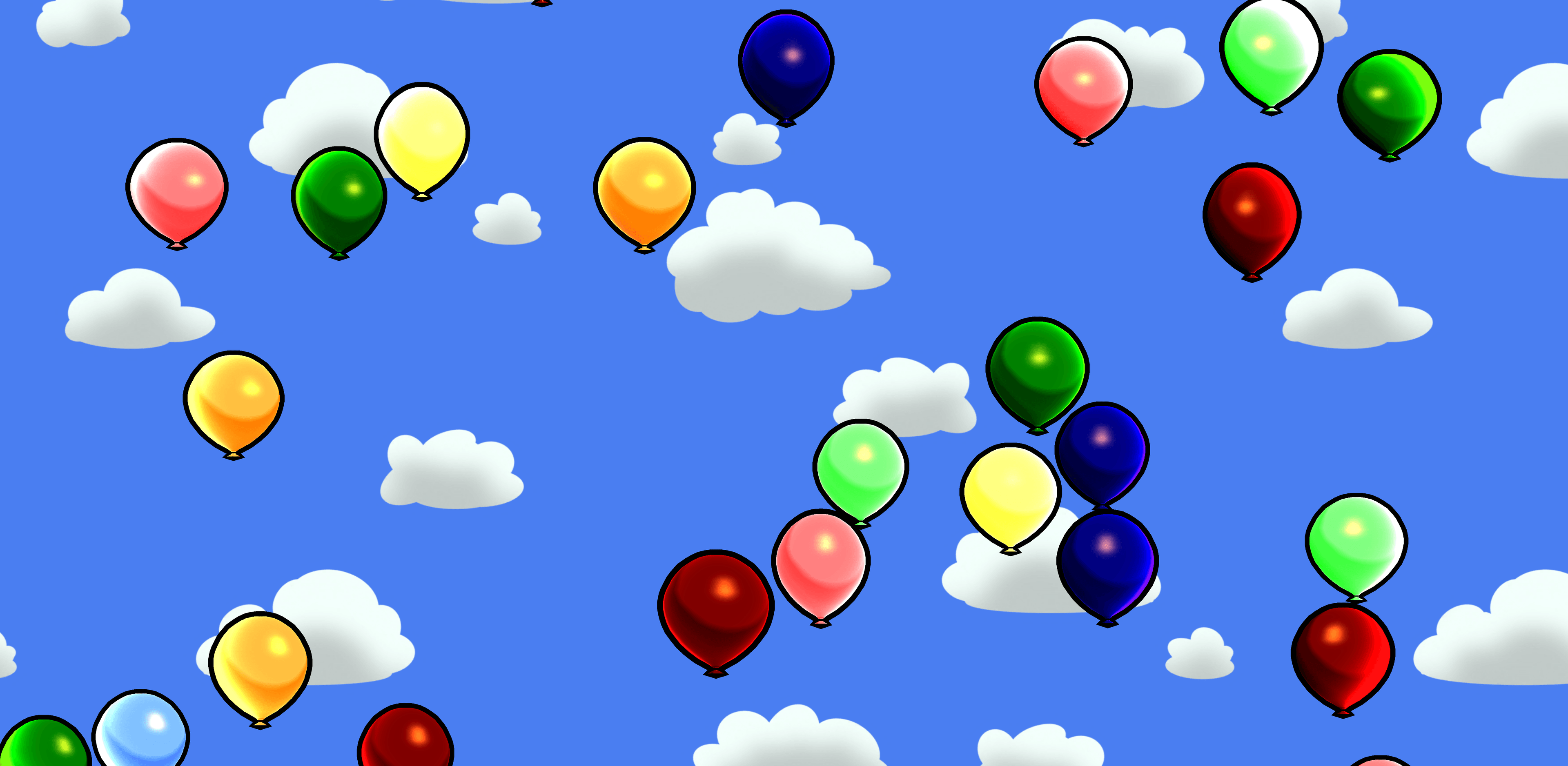
Task: Pop the lone dark blue balloon above small cloud
Action: pos(786,64)
